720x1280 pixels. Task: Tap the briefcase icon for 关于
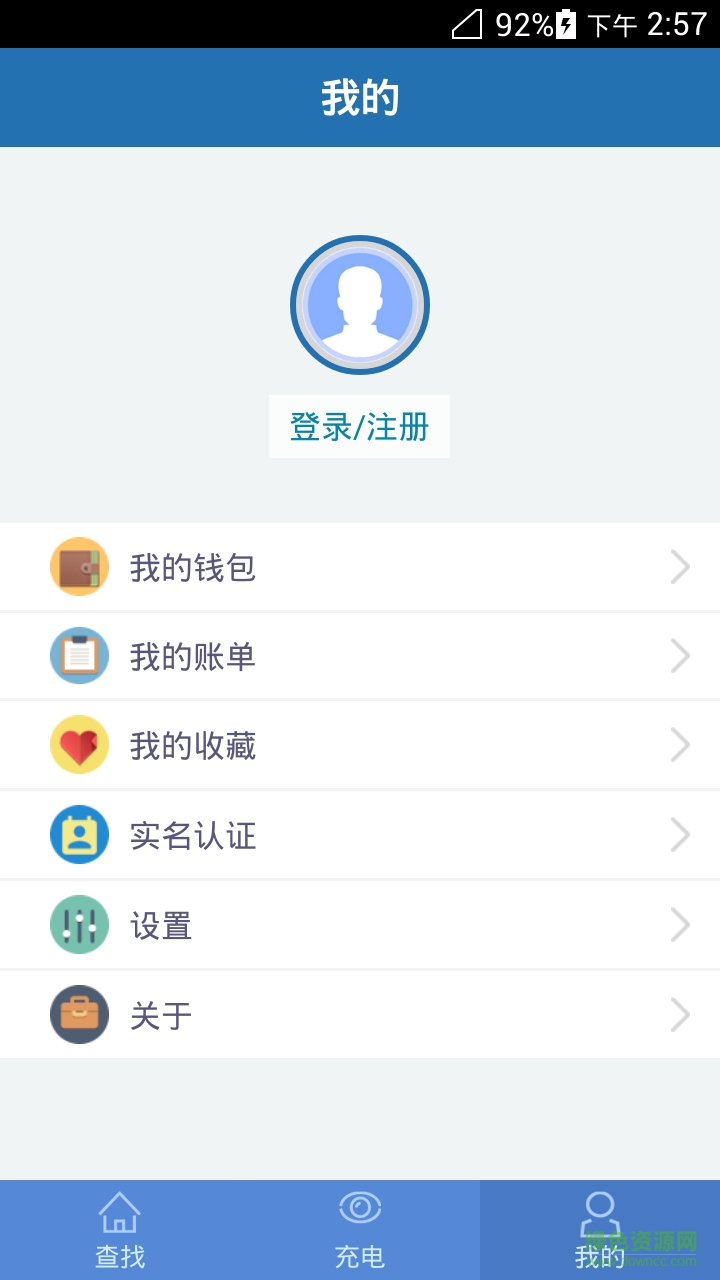(79, 1014)
